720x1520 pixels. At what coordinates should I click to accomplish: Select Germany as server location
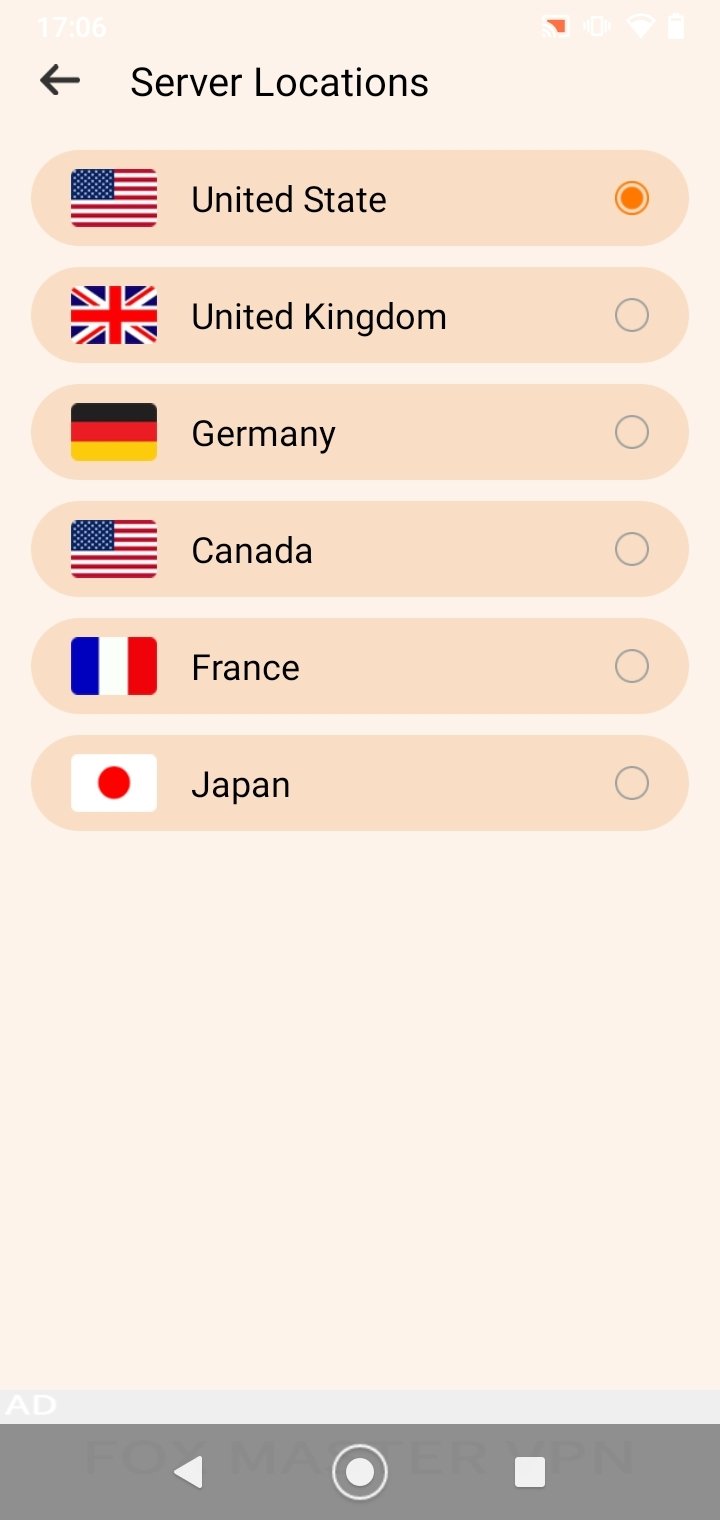(x=360, y=432)
